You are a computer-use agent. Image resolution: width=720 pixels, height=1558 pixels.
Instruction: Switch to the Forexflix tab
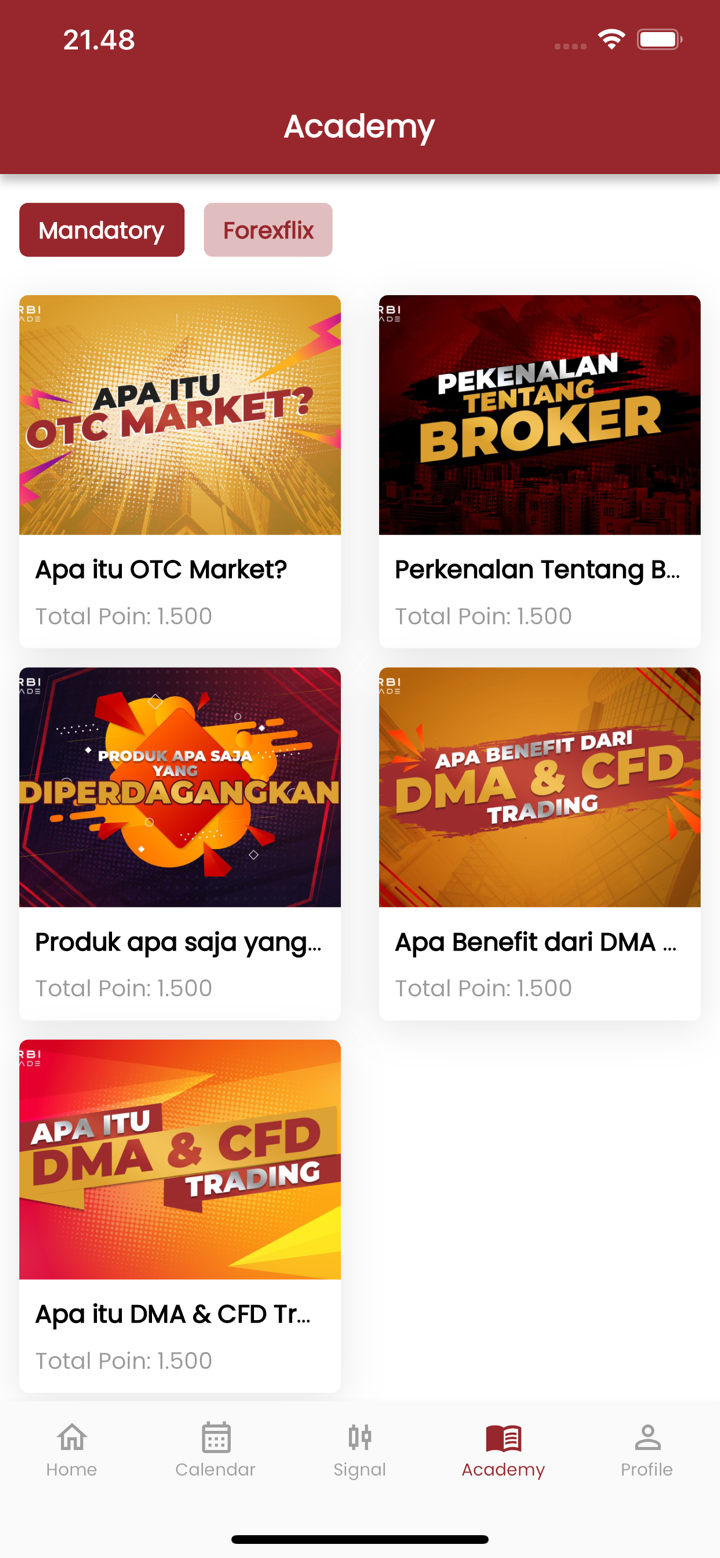pos(268,230)
